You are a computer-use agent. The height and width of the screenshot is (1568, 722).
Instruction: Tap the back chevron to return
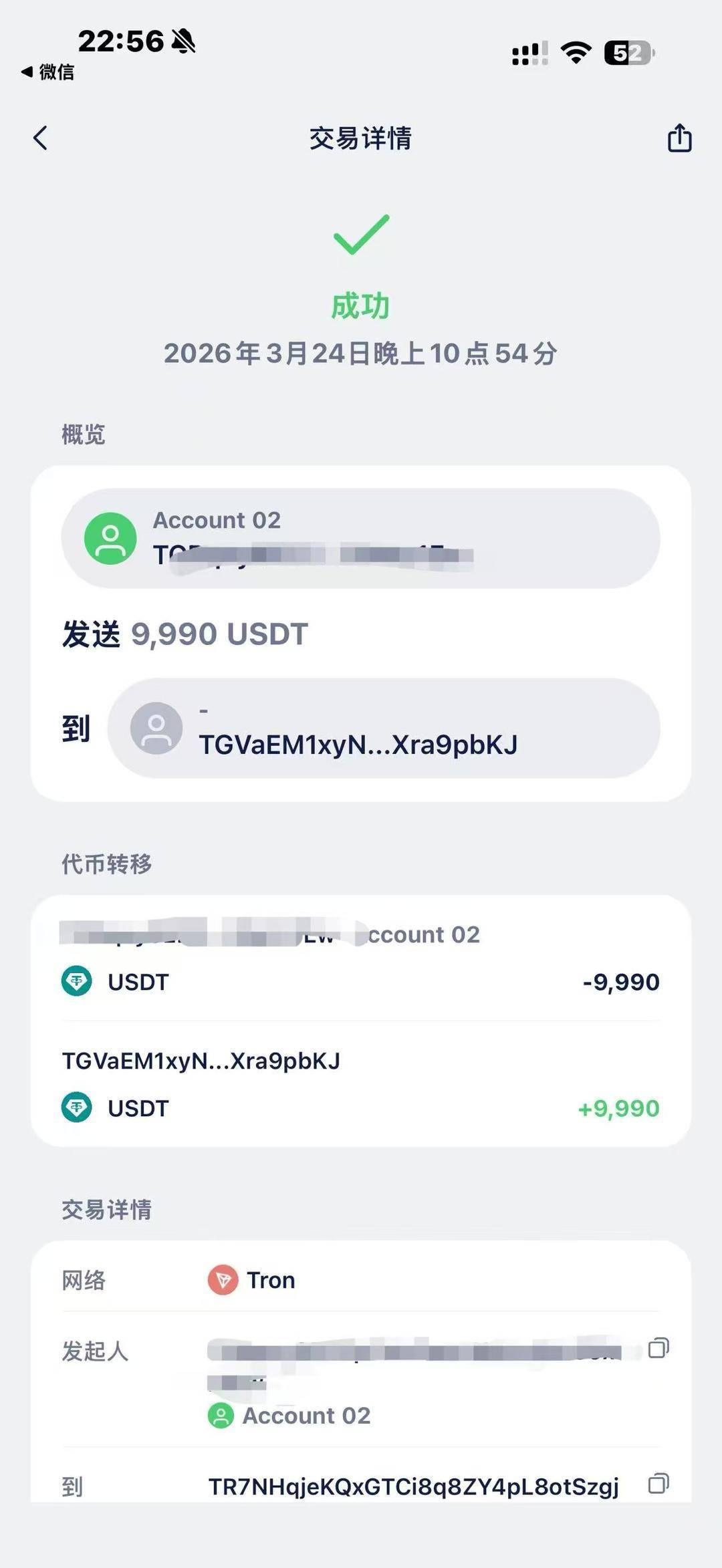point(41,138)
